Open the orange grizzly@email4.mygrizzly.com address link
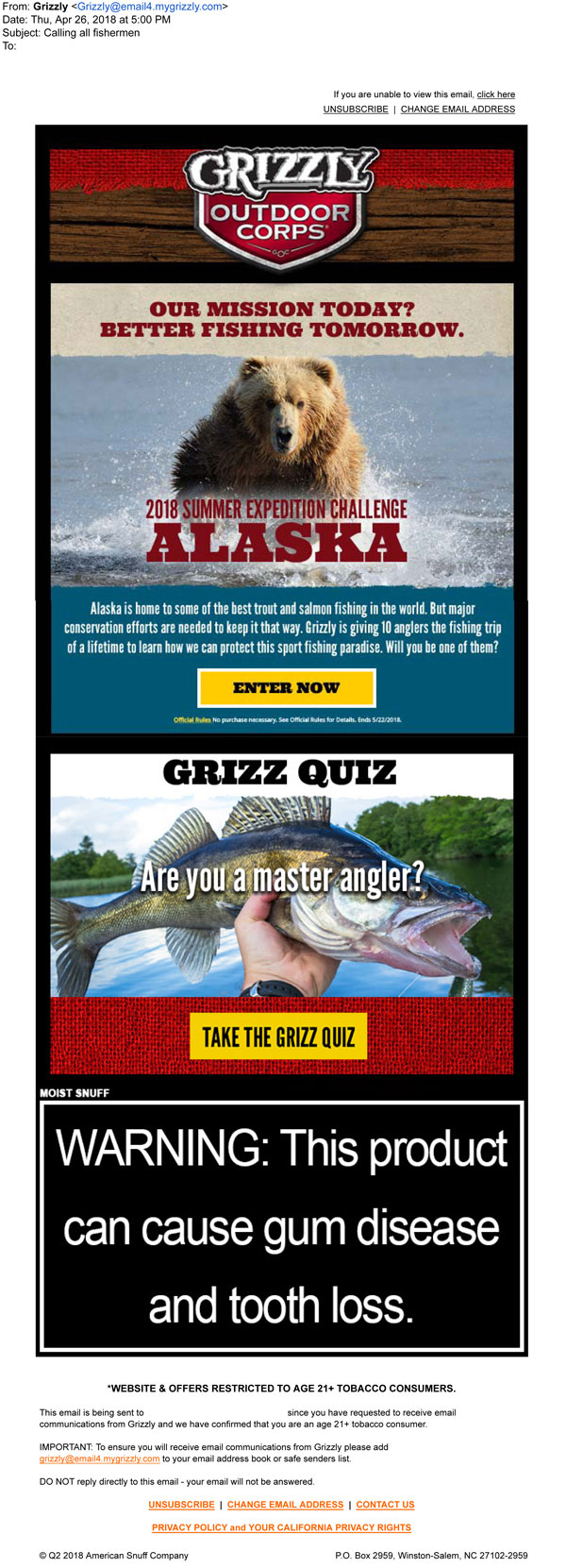The image size is (566, 1568). click(x=99, y=1458)
